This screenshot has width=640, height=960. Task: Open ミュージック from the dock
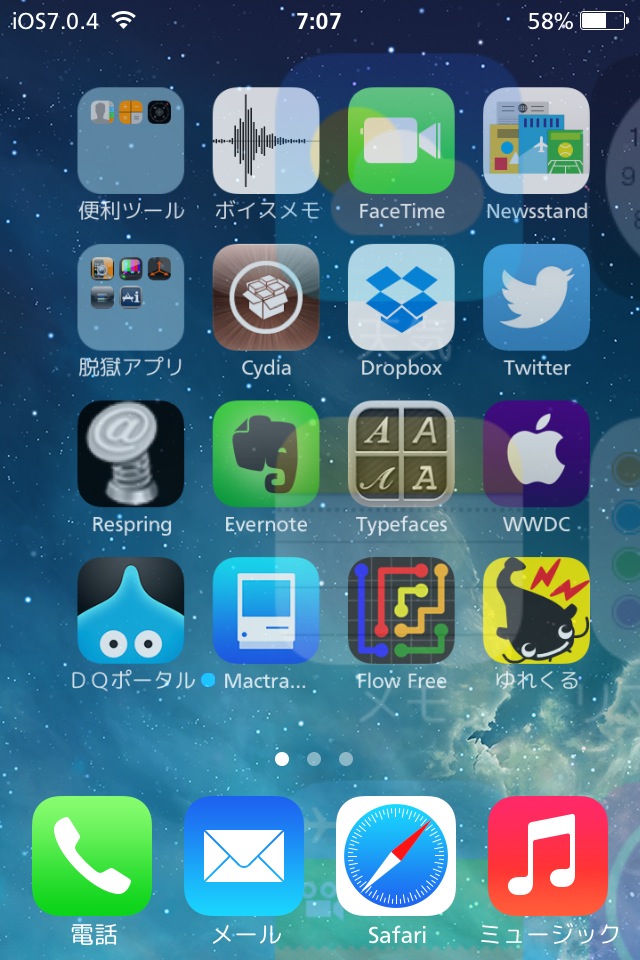point(548,856)
